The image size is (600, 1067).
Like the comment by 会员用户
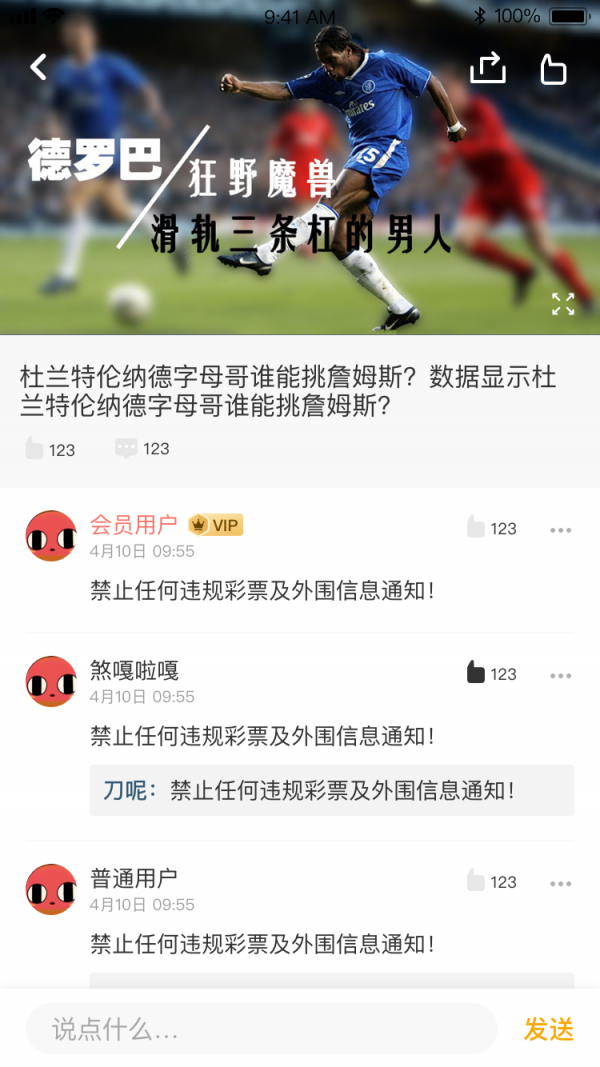pyautogui.click(x=476, y=527)
